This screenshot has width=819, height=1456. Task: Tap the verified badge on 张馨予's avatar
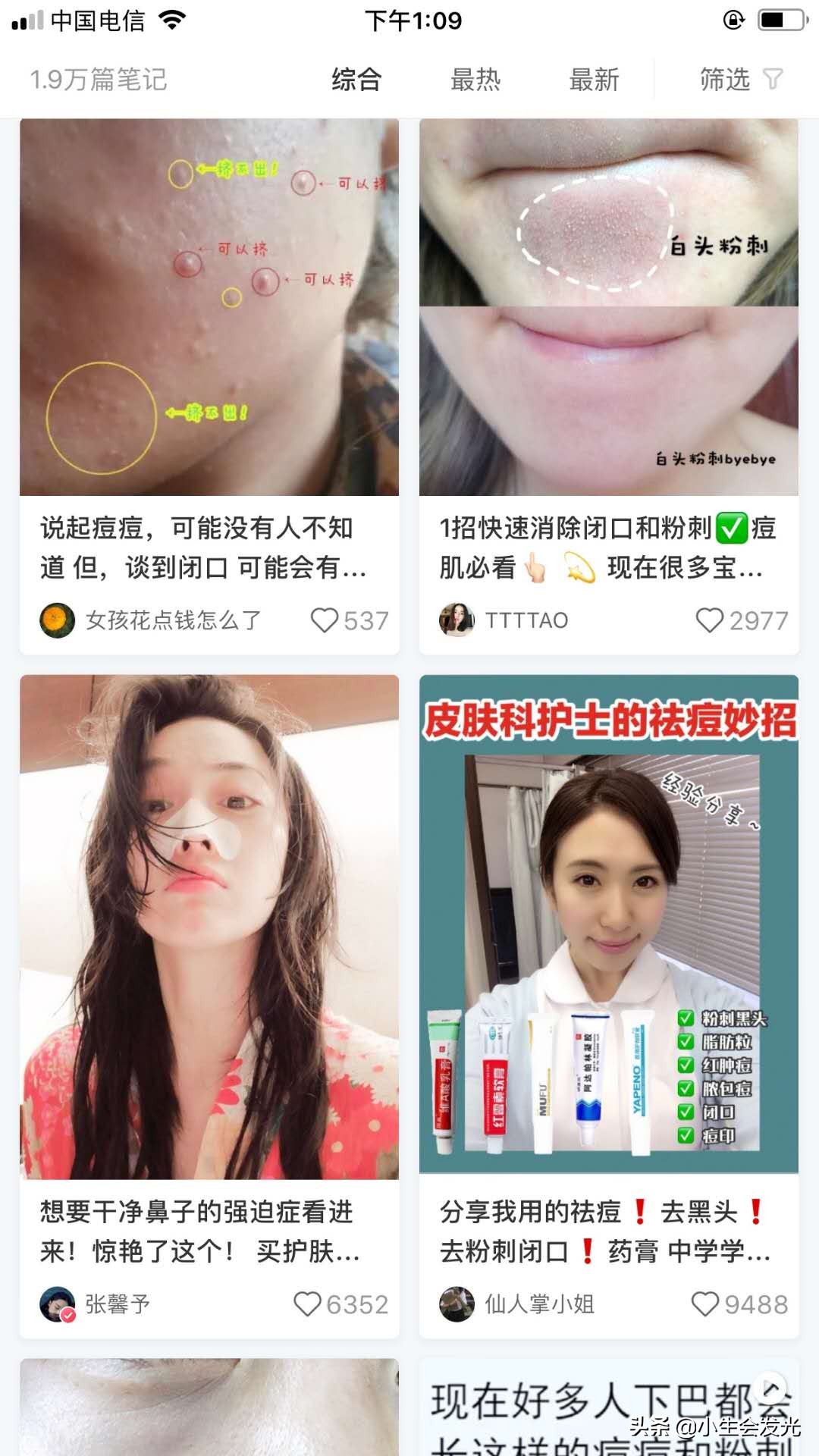70,1314
